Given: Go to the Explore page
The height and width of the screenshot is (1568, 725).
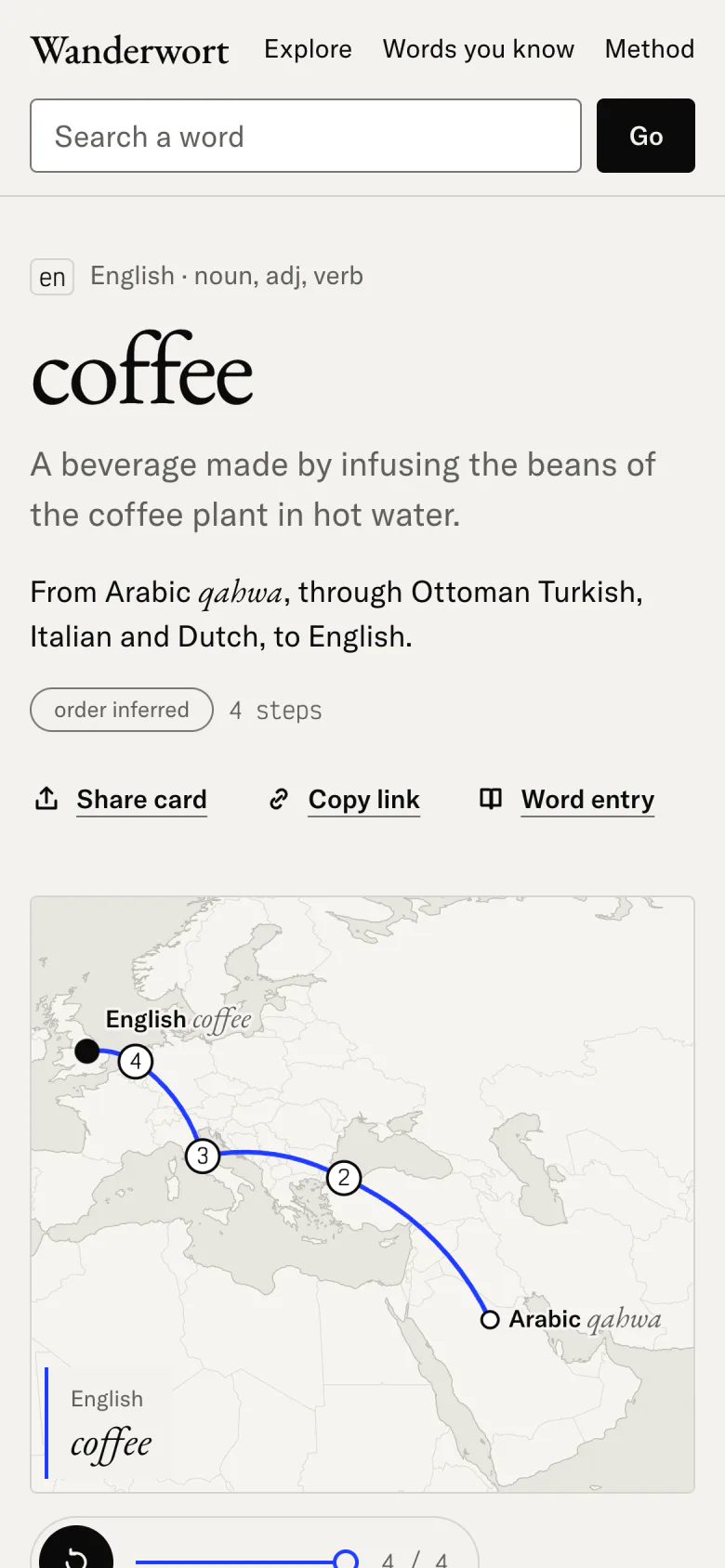Looking at the screenshot, I should (308, 49).
